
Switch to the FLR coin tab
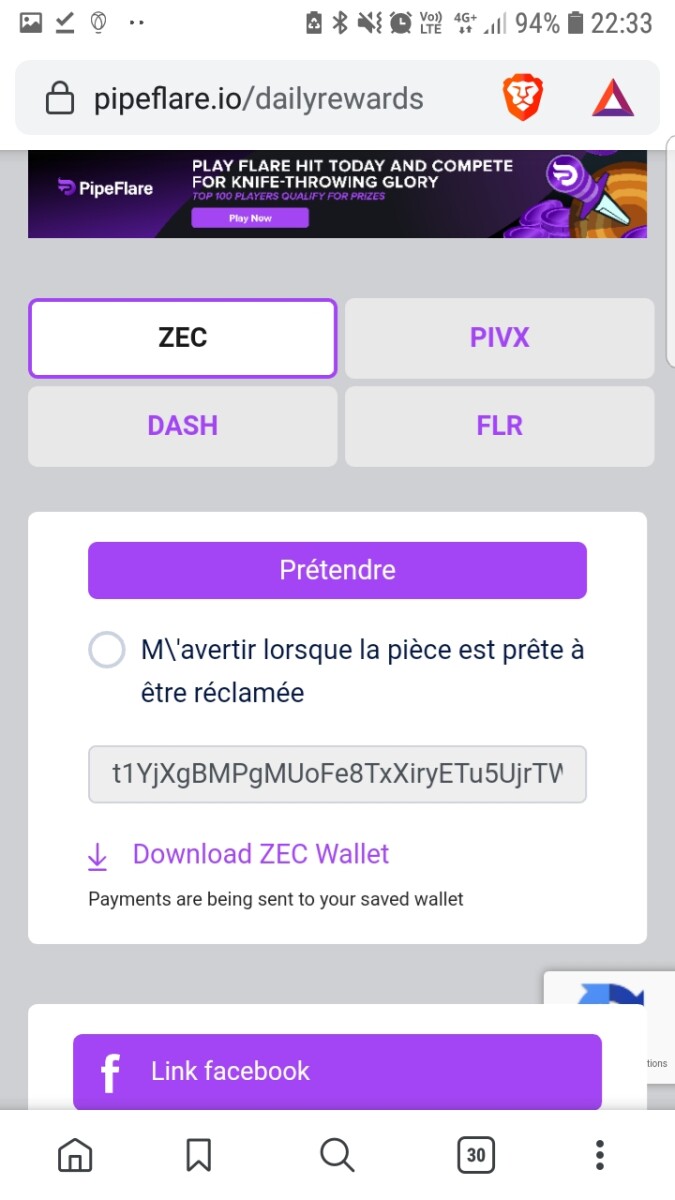[x=499, y=426]
